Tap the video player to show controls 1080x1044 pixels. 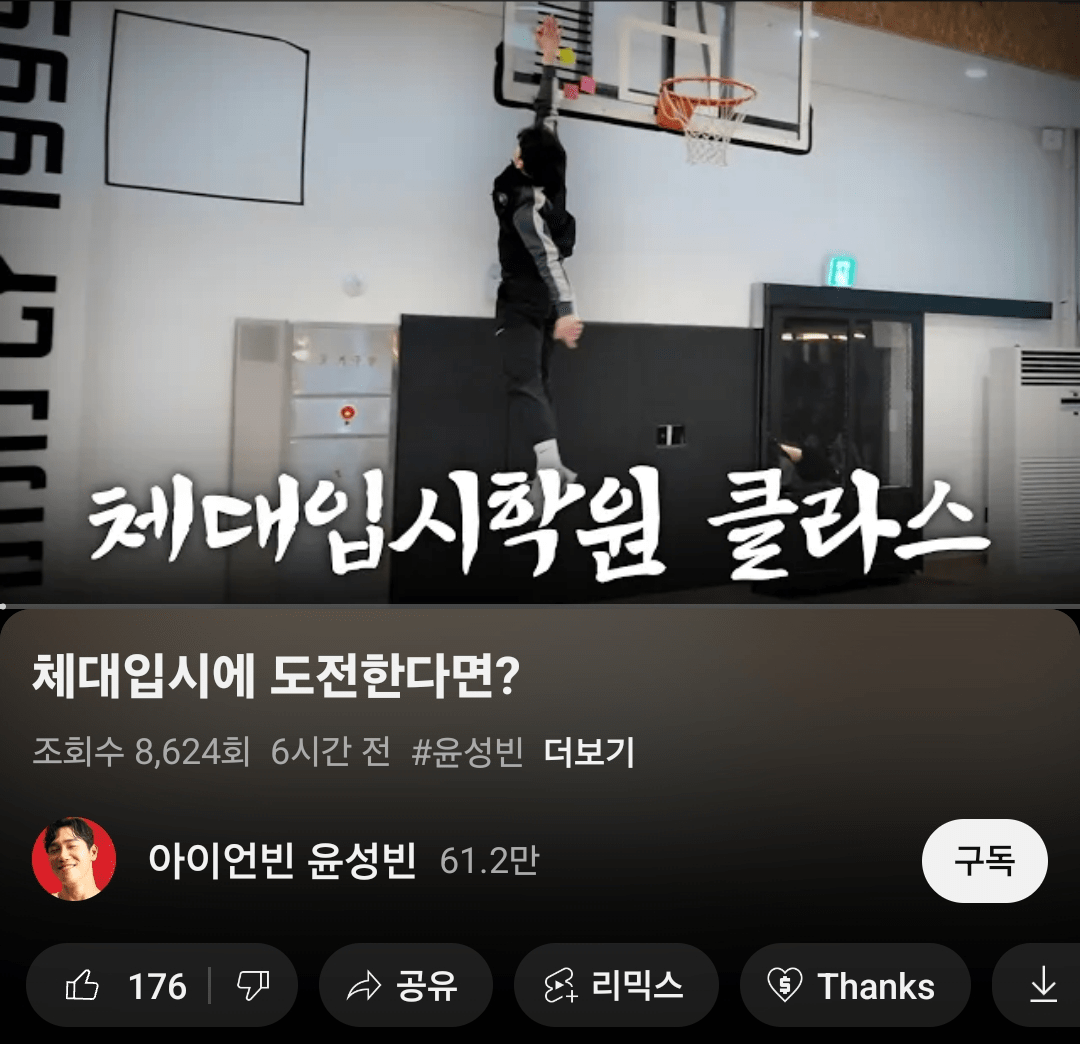point(540,300)
